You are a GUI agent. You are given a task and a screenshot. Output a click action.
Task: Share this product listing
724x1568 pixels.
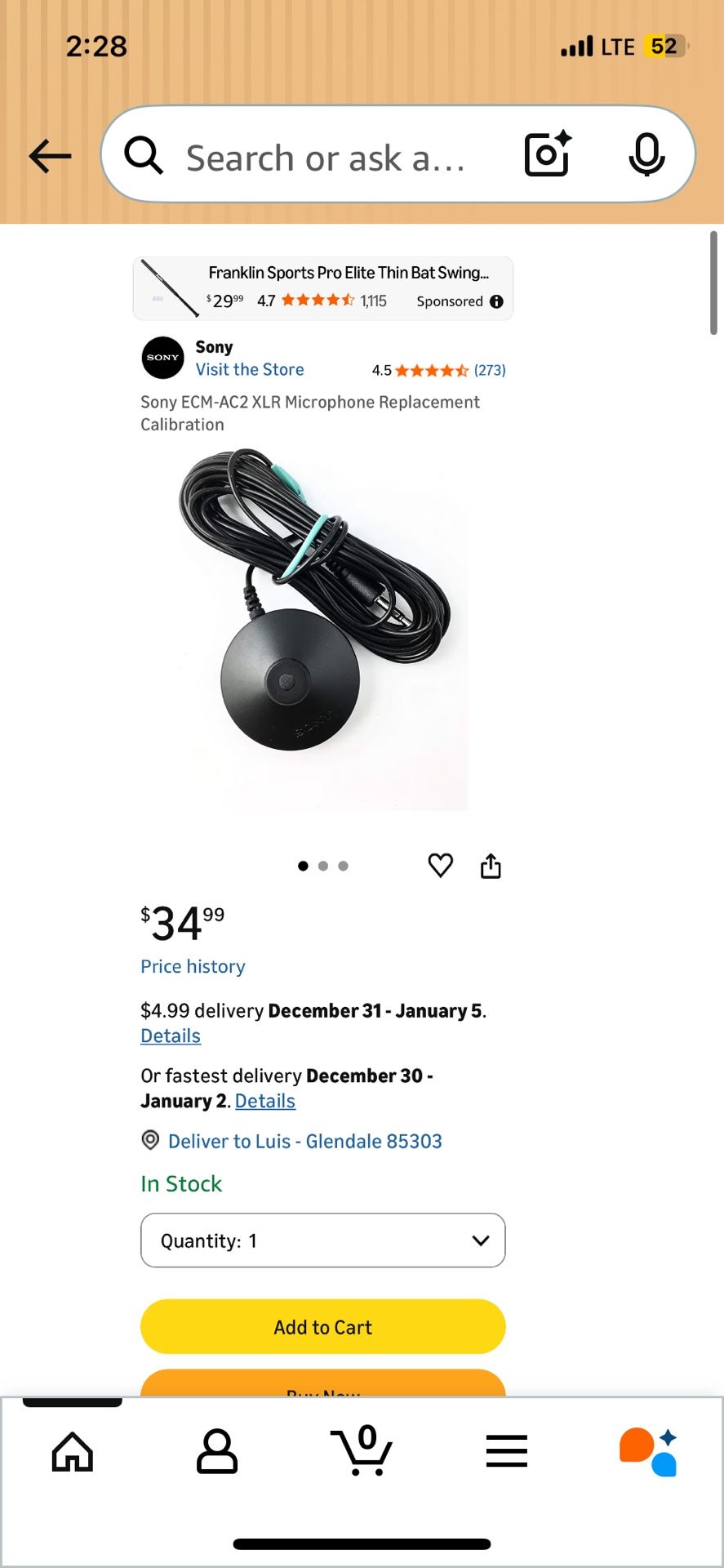[491, 865]
